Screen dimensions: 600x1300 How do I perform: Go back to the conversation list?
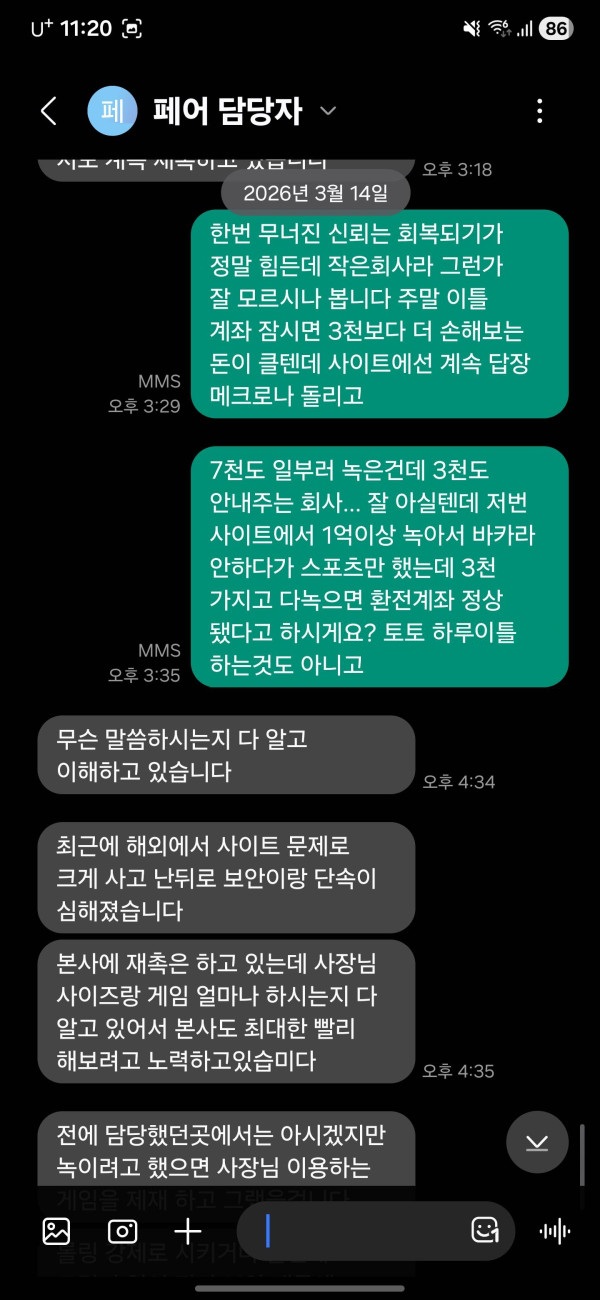point(48,111)
